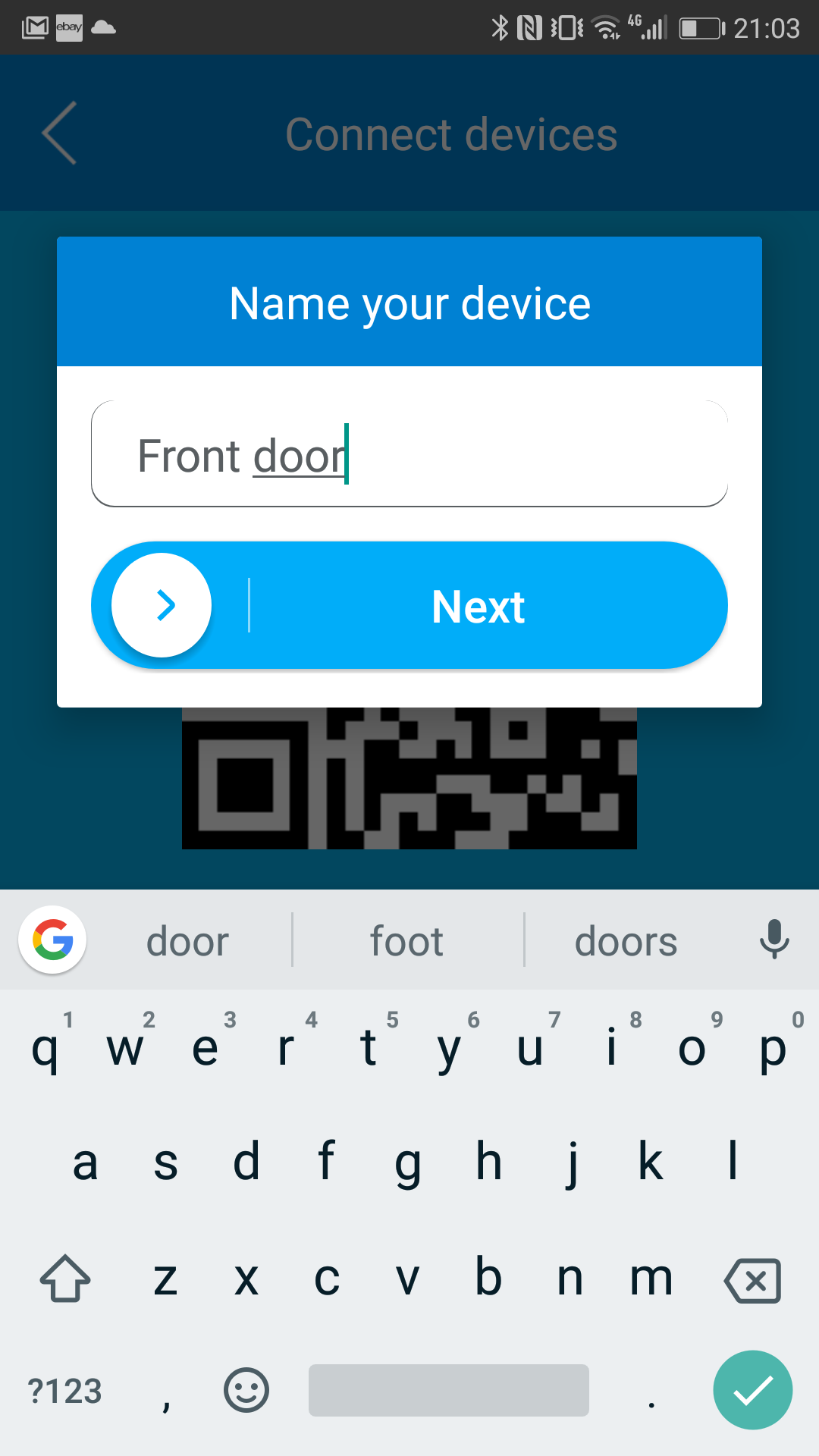Hit the backspace key
Screen dimensions: 819x1456
tap(753, 1280)
